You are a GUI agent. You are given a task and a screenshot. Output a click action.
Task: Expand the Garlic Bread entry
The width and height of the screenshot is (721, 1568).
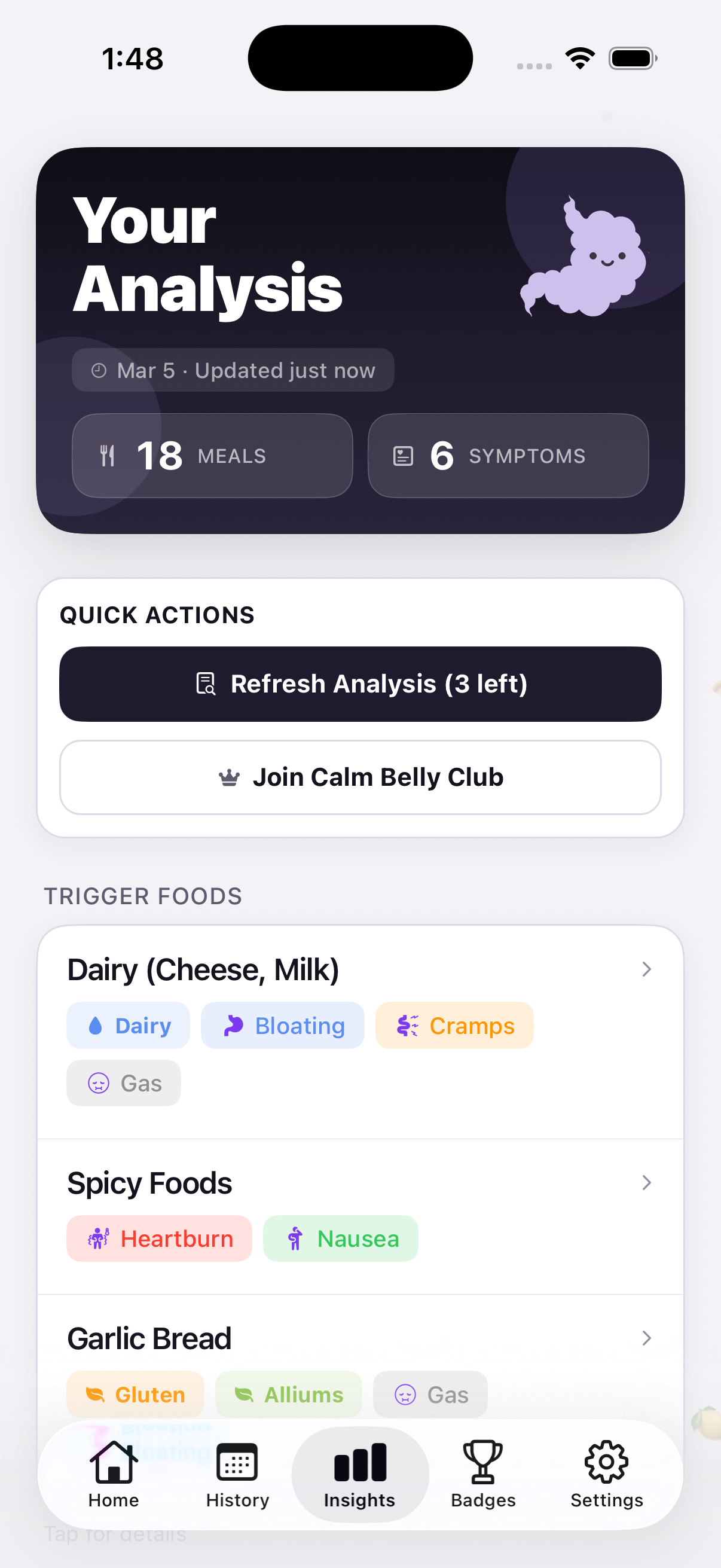646,1338
